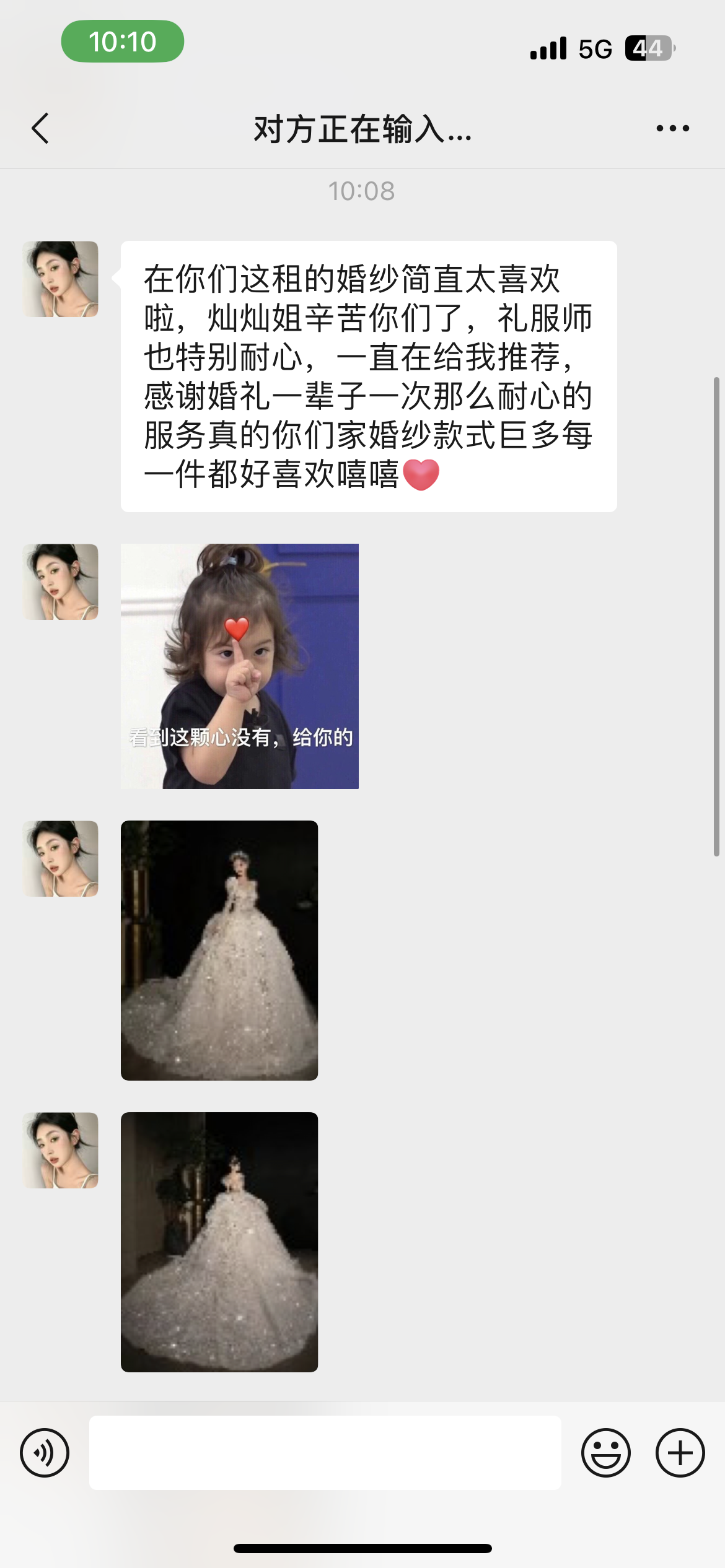The height and width of the screenshot is (1568, 725).
Task: View the toddler heart sticker image
Action: coord(240,666)
